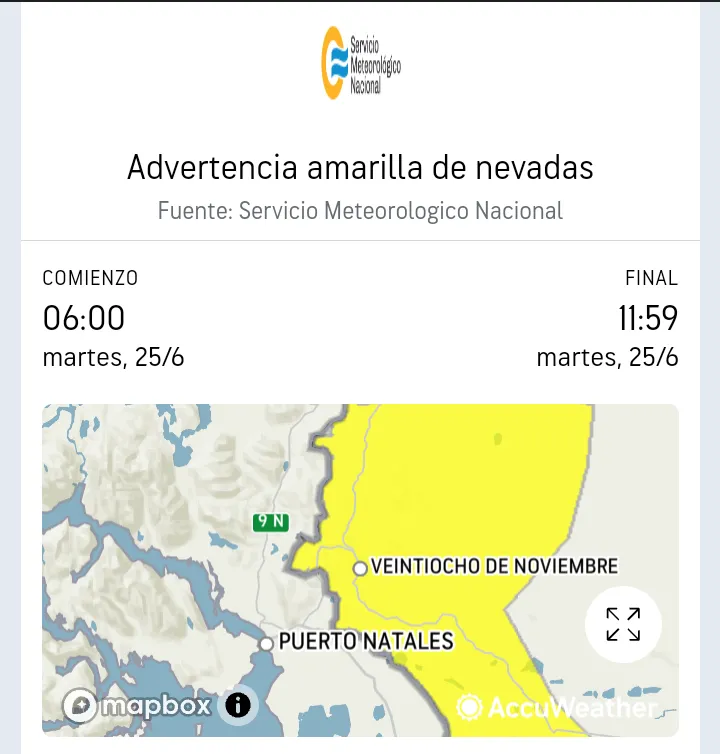
Task: Open the Mapbox logo link
Action: pyautogui.click(x=137, y=705)
